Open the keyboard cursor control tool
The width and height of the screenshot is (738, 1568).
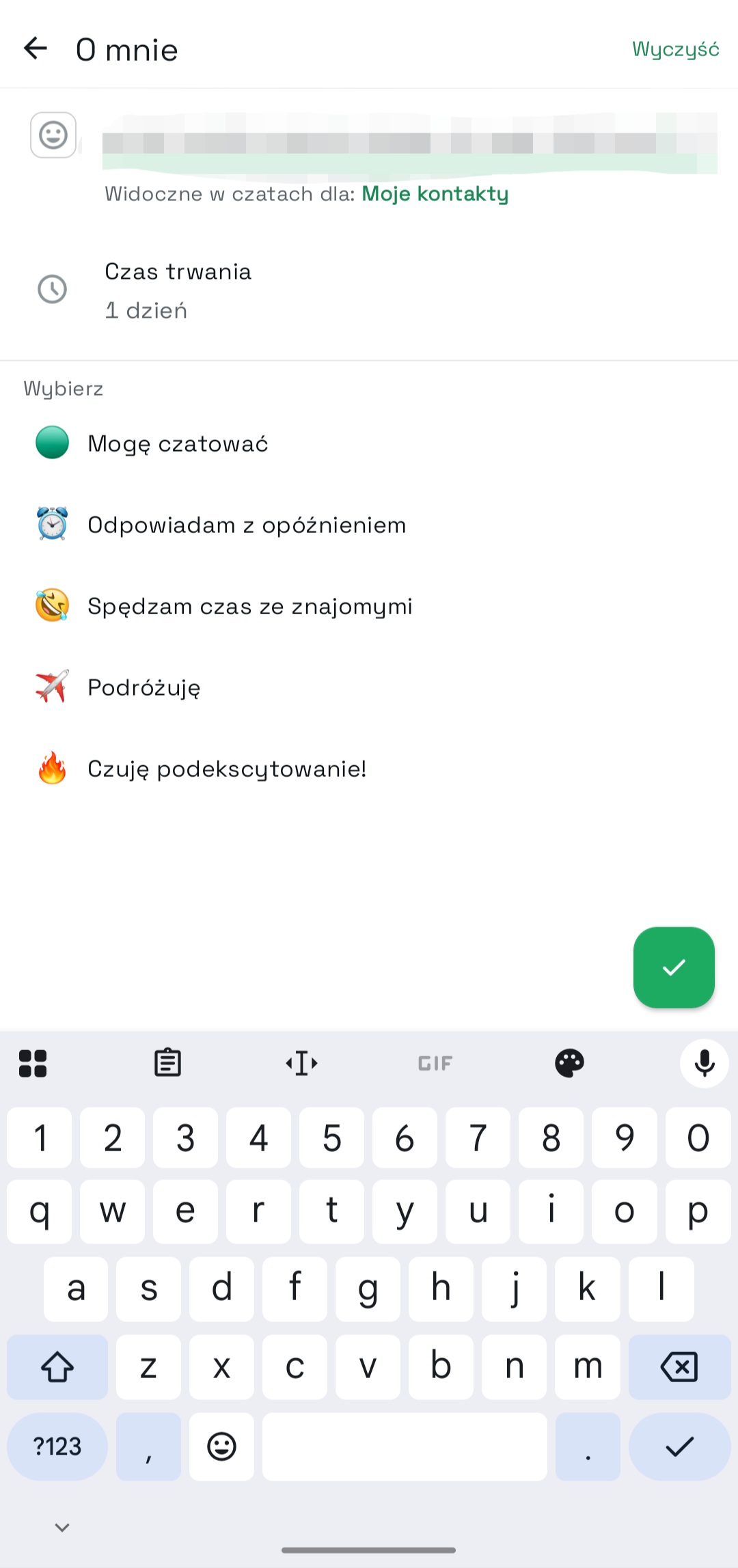coord(301,1063)
